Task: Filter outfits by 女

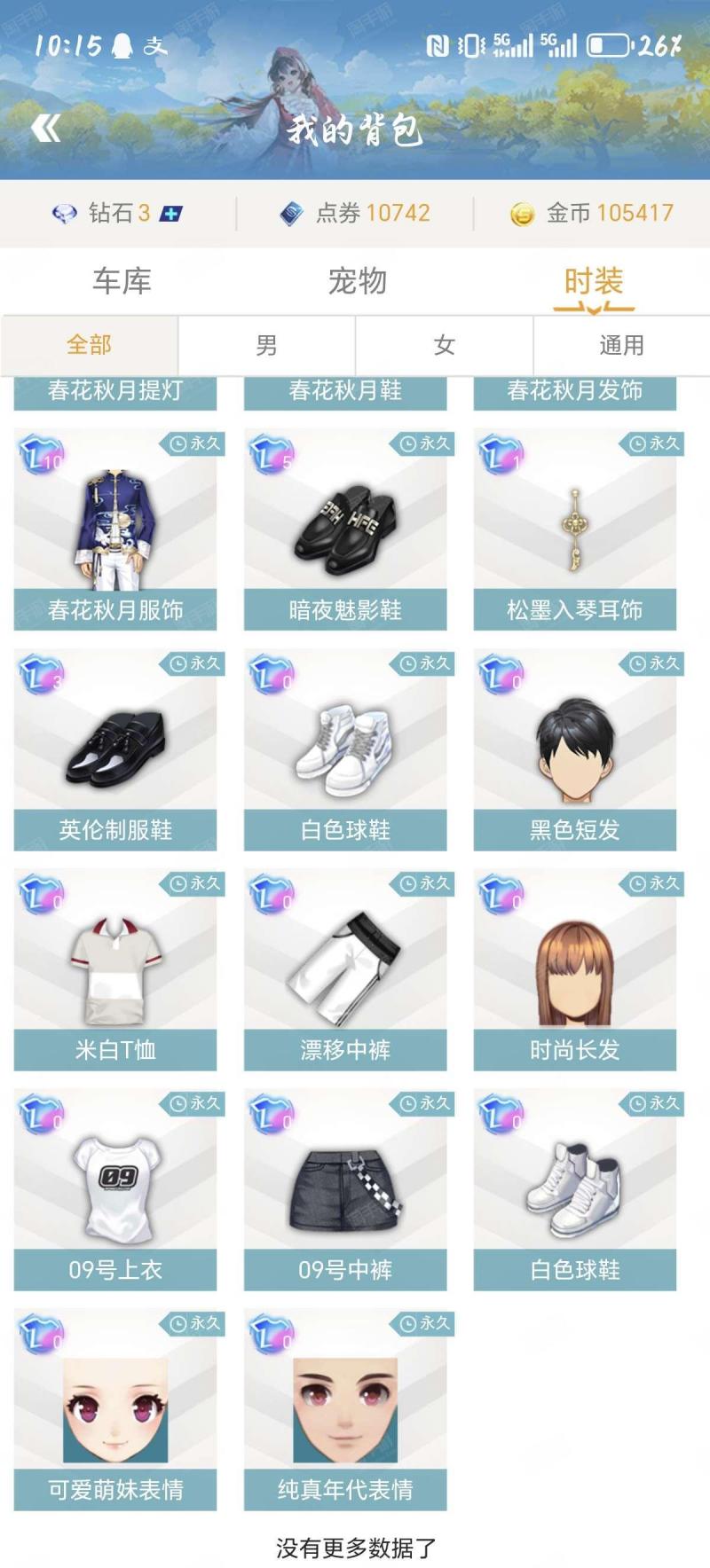Action: click(x=445, y=345)
